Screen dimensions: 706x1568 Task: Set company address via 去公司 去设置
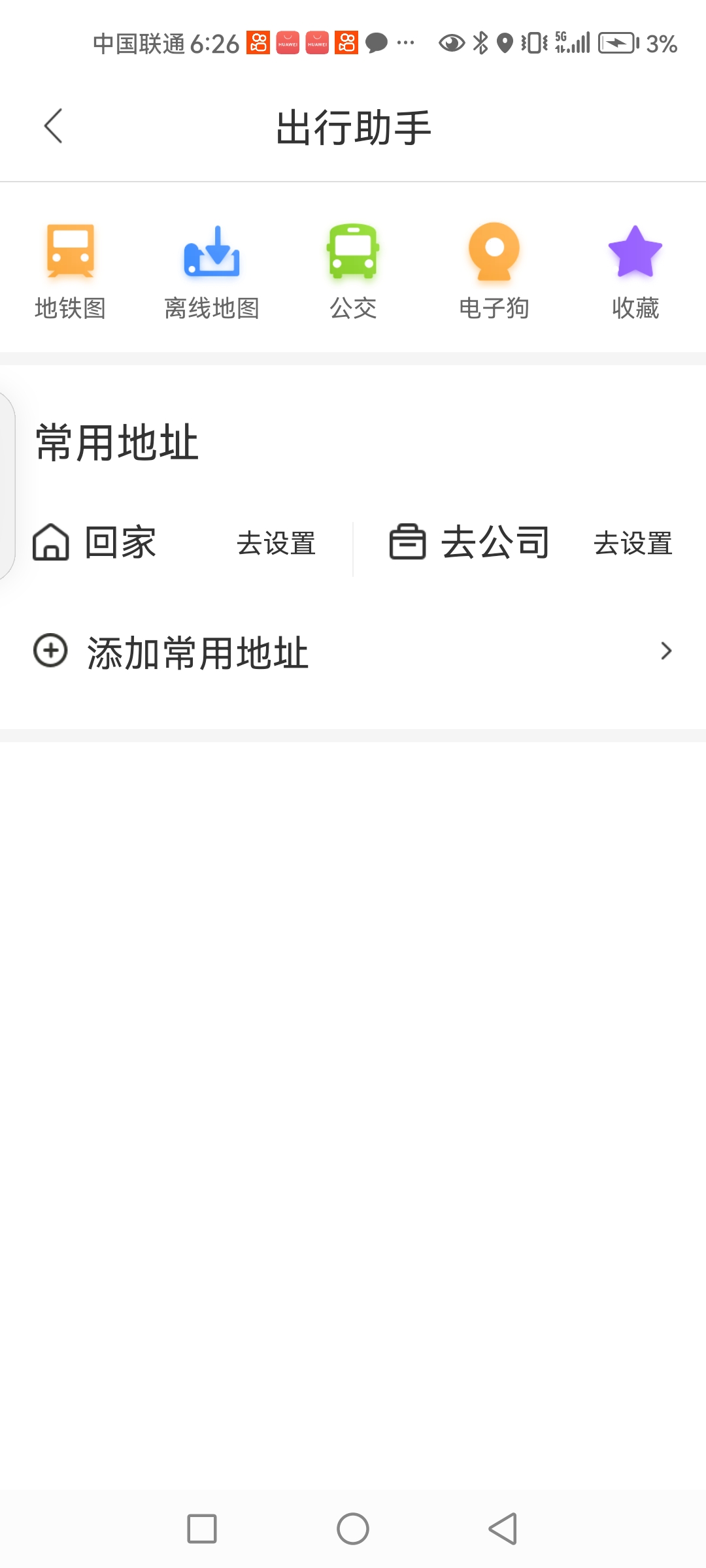coord(633,543)
